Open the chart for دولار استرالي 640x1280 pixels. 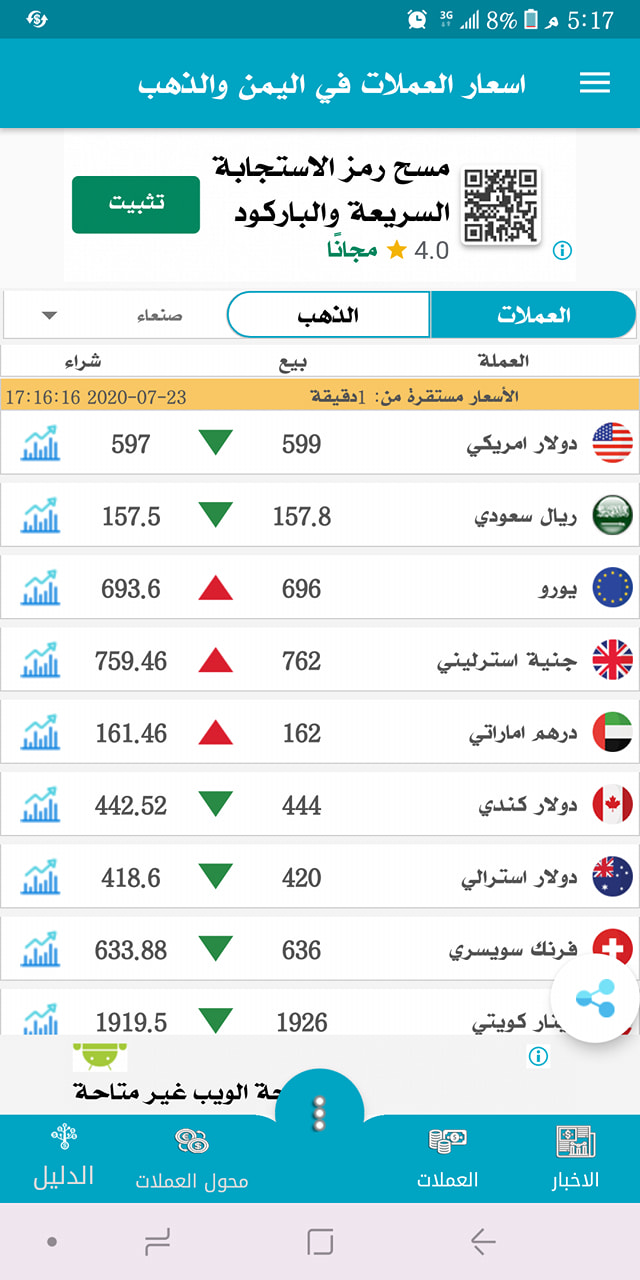click(x=40, y=877)
